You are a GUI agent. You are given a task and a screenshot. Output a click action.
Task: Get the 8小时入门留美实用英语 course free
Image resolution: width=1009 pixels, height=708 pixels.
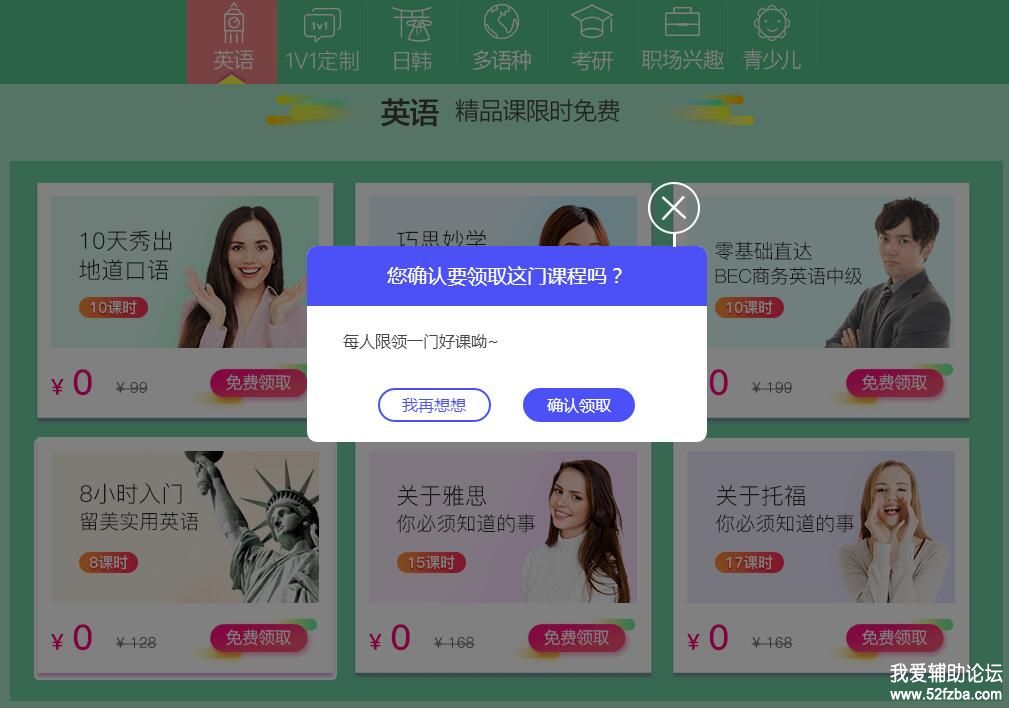258,638
